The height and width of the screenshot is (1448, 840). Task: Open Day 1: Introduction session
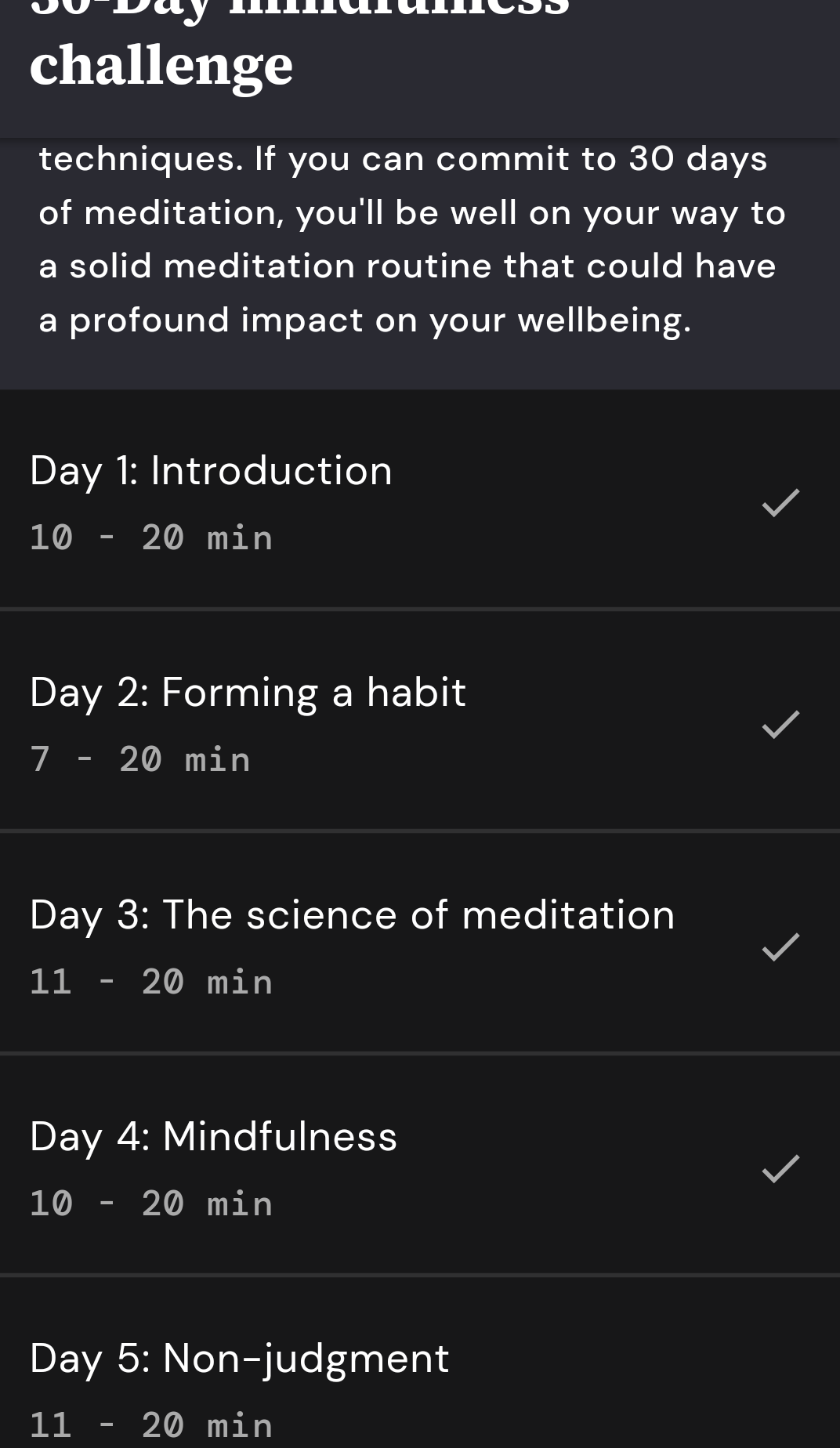[x=420, y=500]
